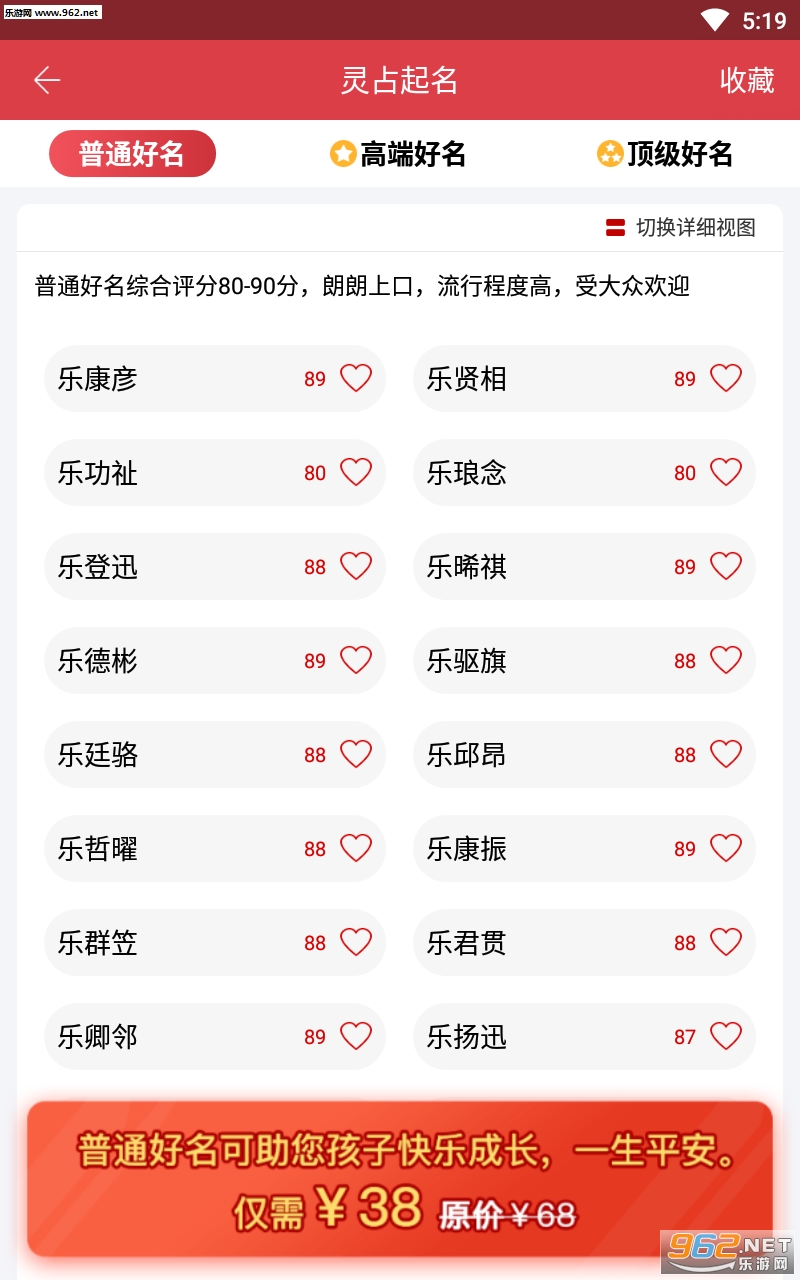800x1280 pixels.
Task: Favorite the name 乐哲曜
Action: coord(356,848)
